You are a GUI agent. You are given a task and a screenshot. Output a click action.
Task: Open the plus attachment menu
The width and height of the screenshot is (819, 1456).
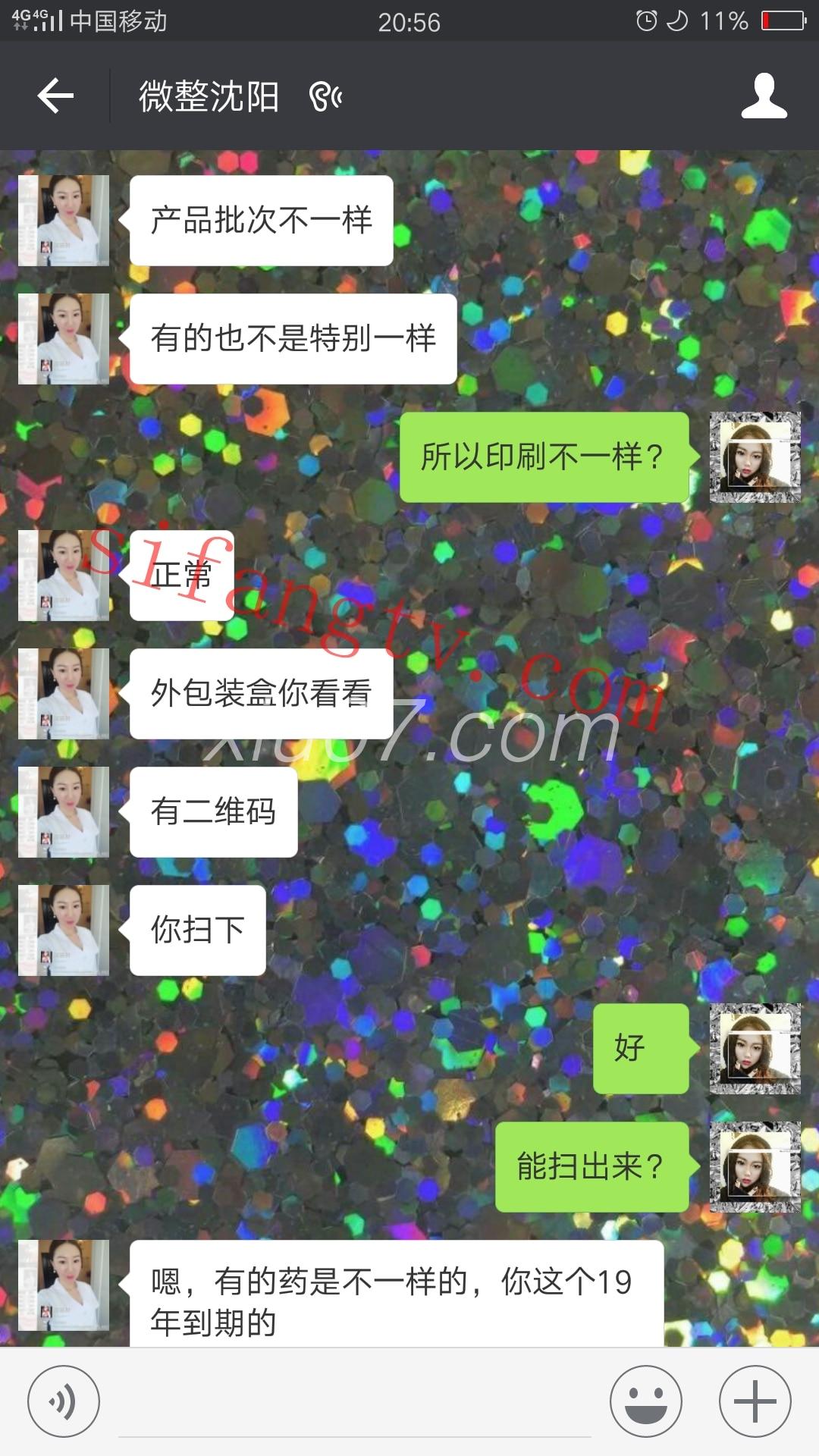point(755,1401)
